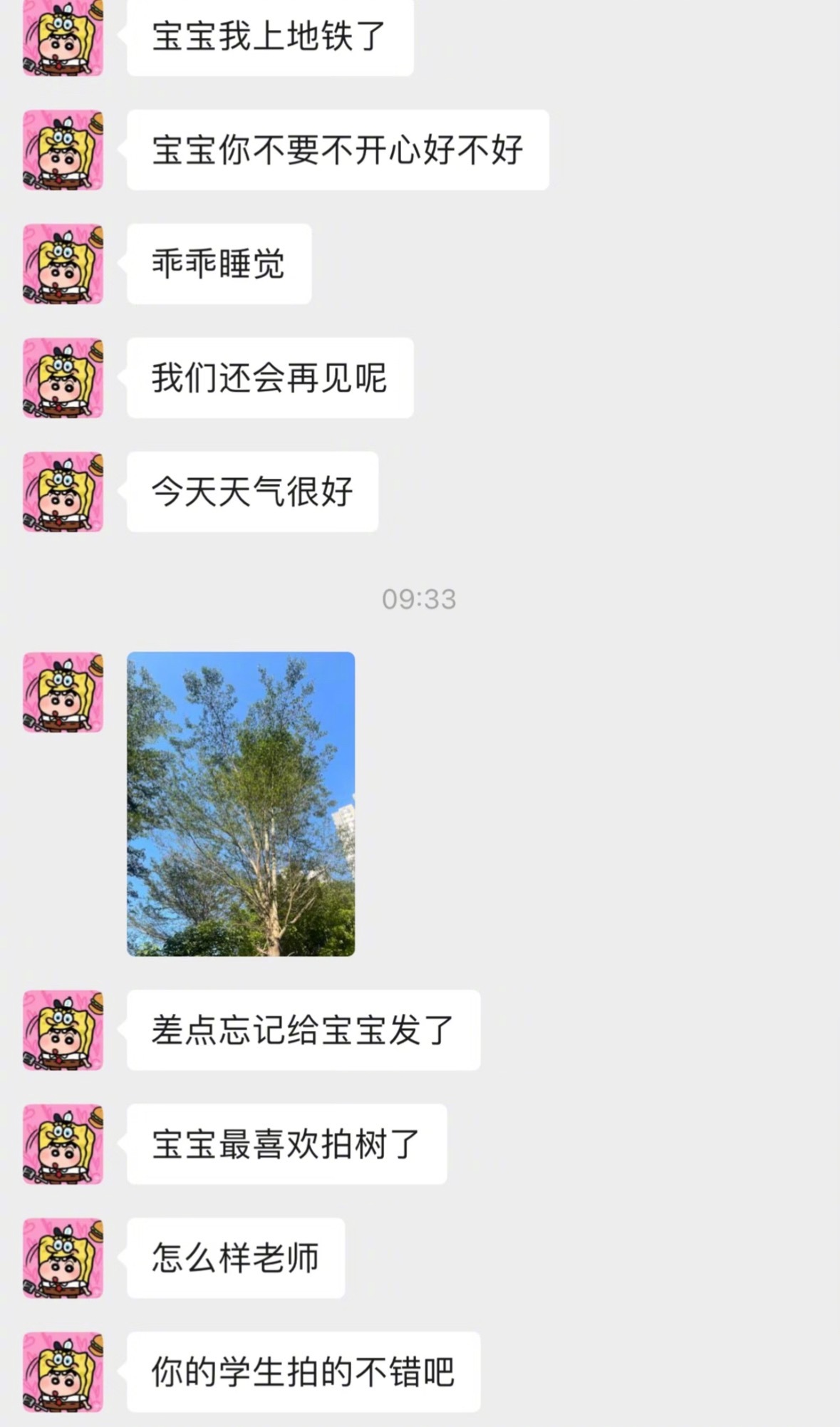840x1427 pixels.
Task: Click the avatar beside "宝宝最喜欢拍树了"
Action: 63,1143
